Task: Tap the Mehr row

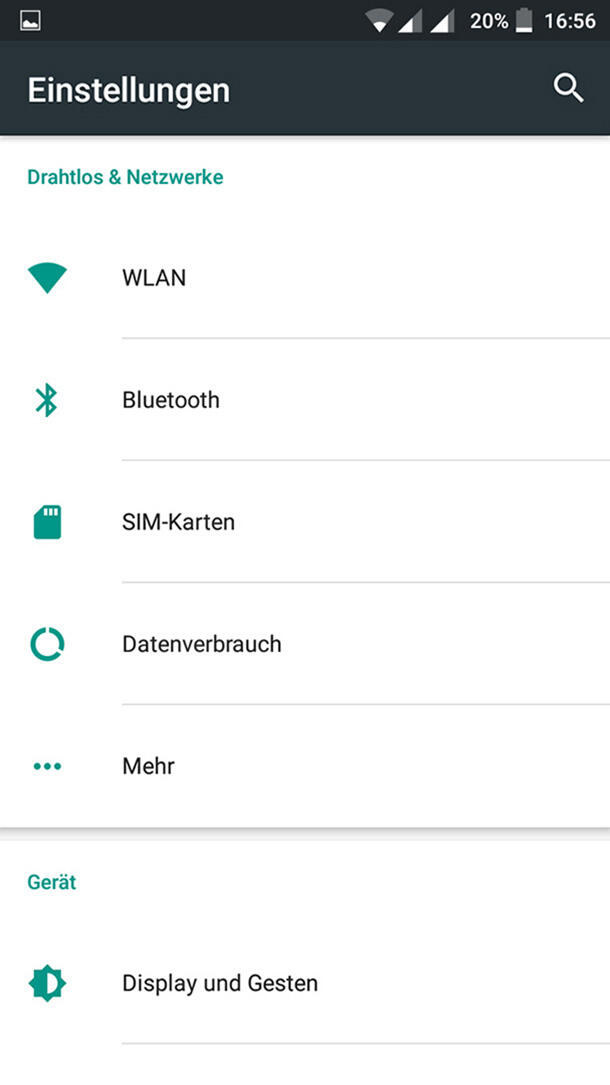Action: 148,766
